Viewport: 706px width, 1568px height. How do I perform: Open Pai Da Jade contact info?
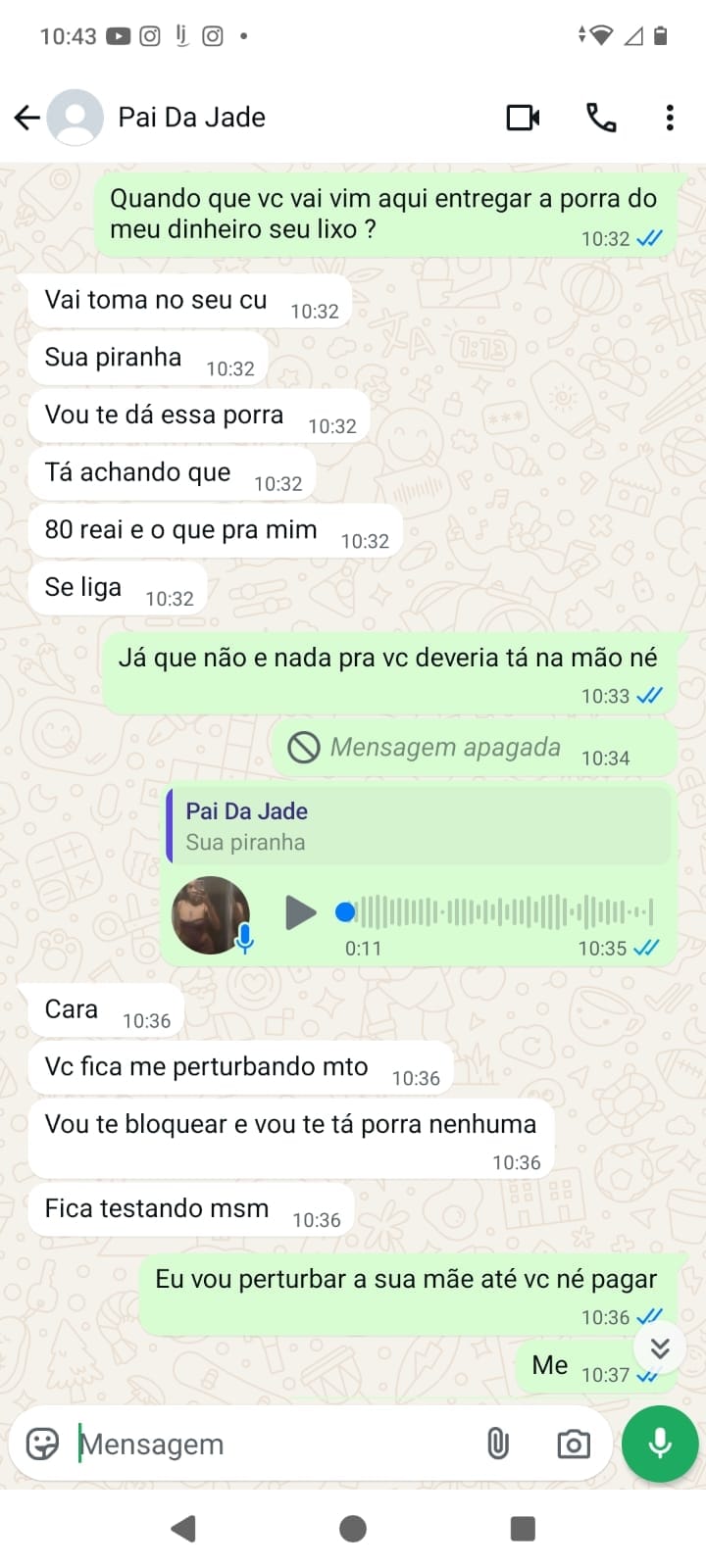pos(191,118)
